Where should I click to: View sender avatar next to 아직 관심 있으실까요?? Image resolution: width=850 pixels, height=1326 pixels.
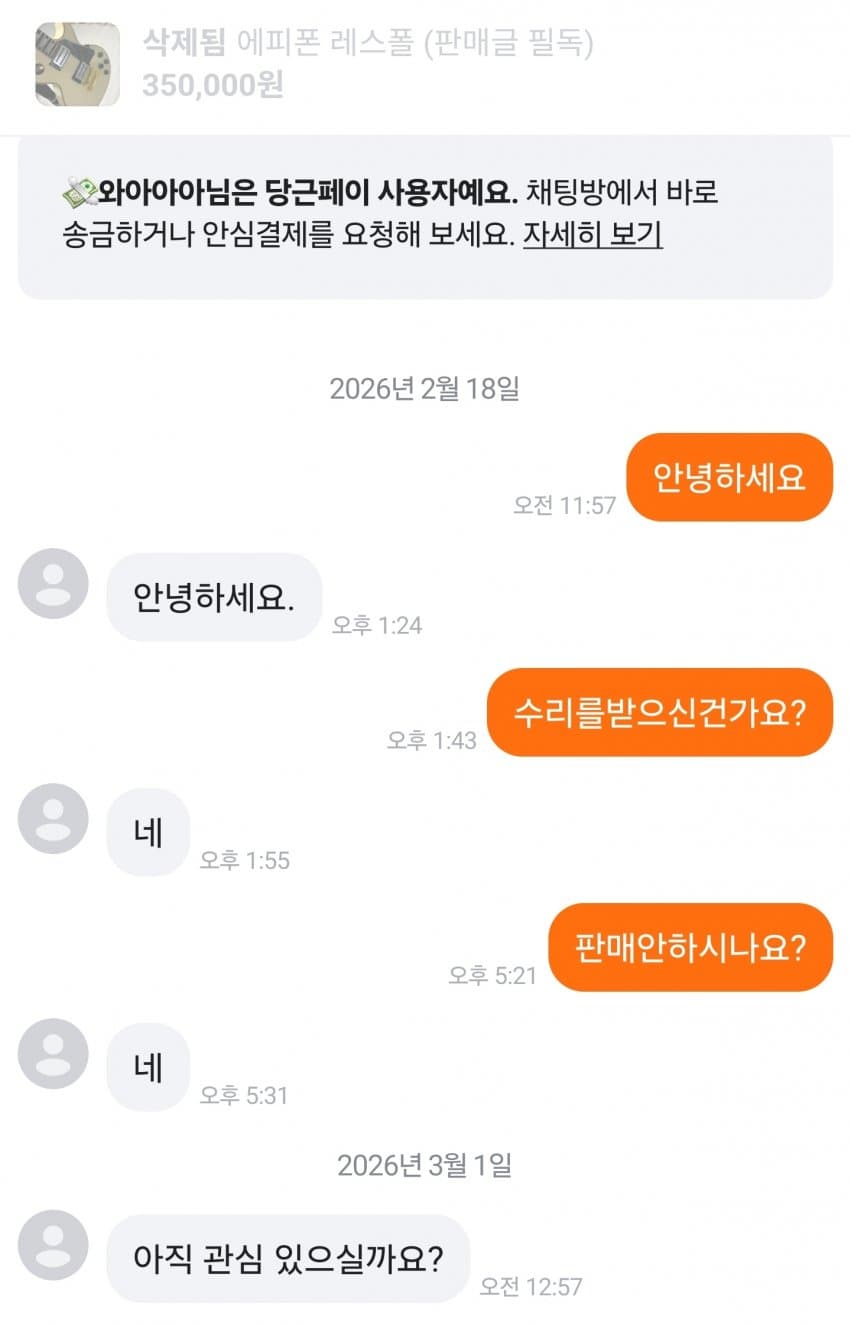53,1245
